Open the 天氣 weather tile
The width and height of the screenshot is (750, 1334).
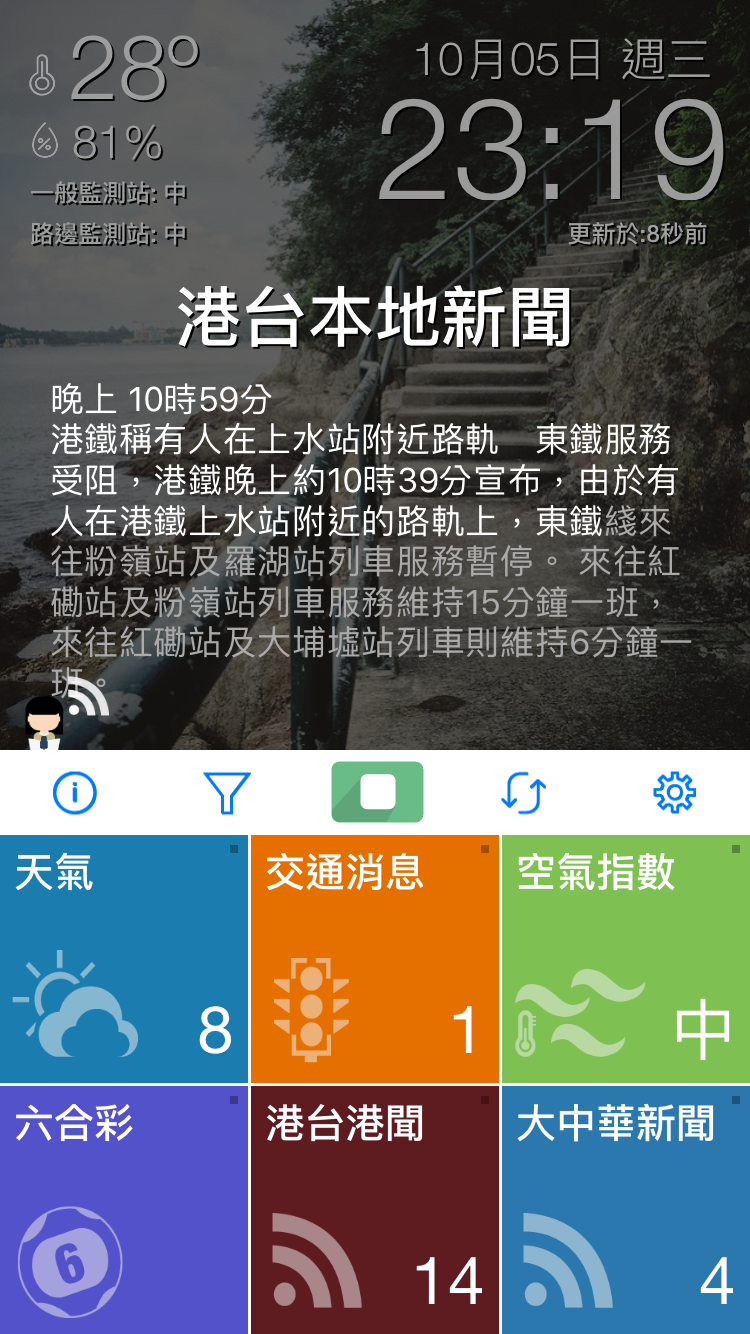click(124, 960)
